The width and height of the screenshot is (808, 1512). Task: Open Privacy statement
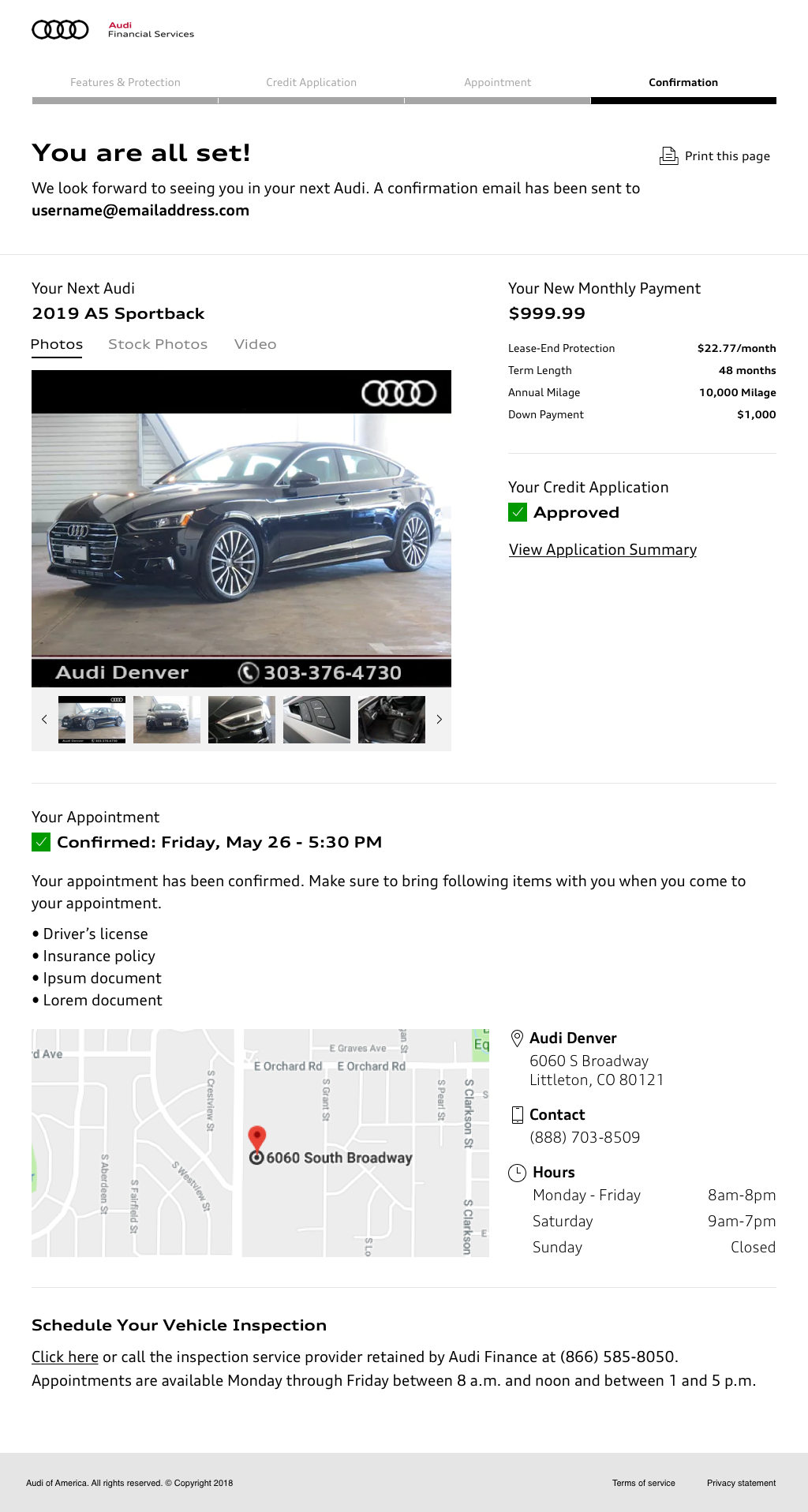click(741, 1484)
